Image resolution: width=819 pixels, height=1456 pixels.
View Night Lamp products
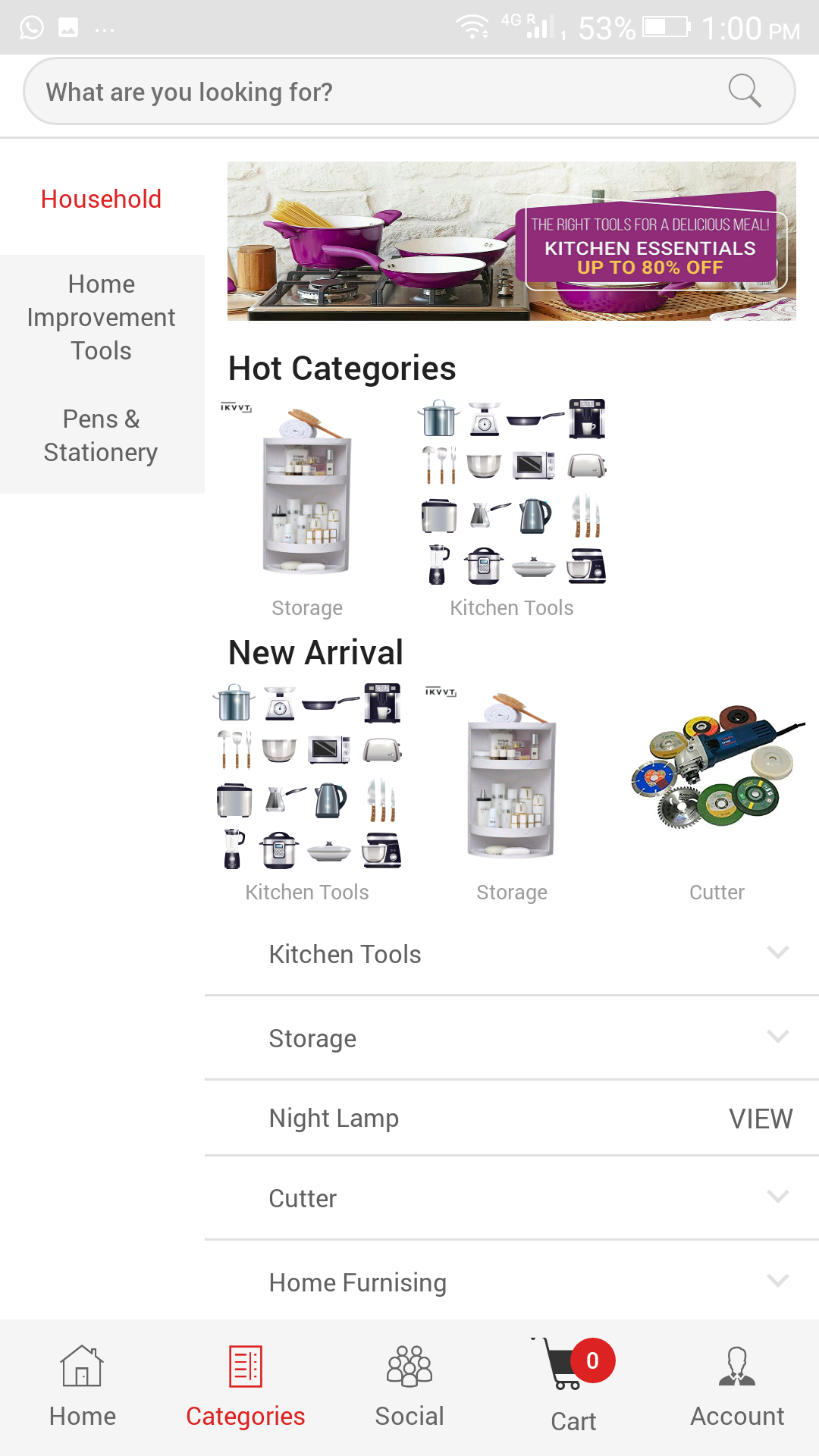pos(760,1119)
